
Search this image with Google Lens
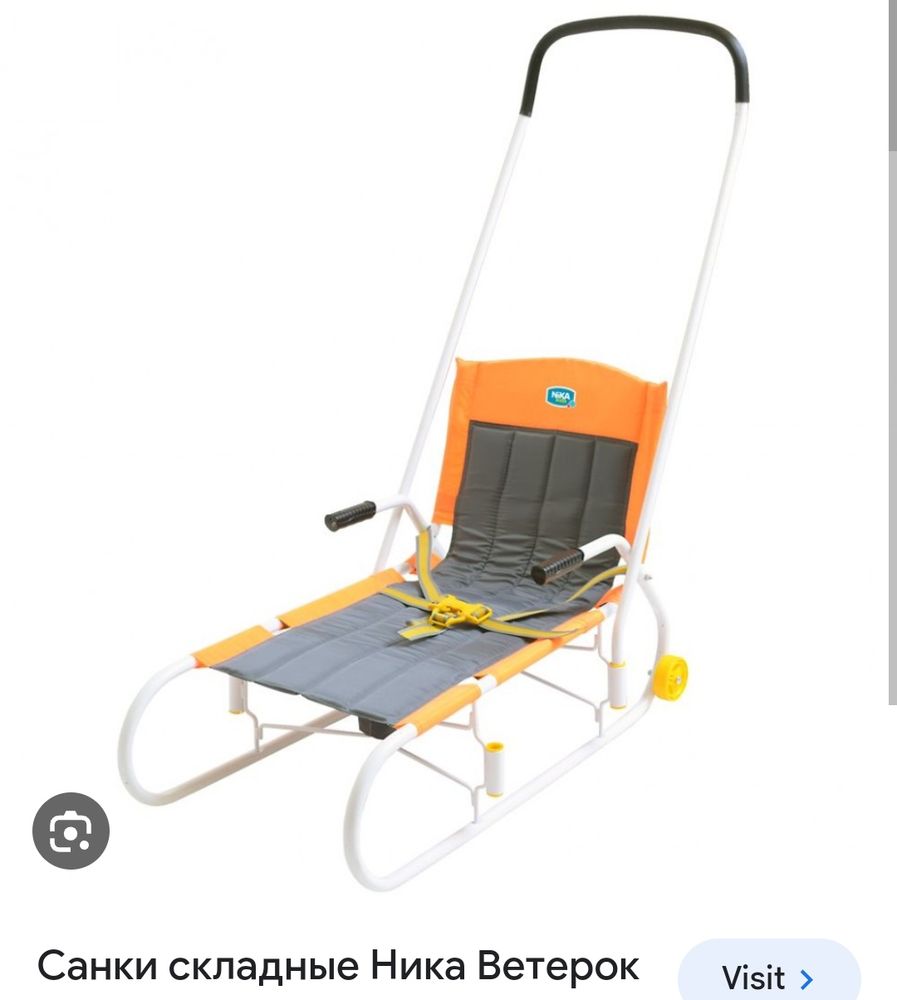coord(71,830)
